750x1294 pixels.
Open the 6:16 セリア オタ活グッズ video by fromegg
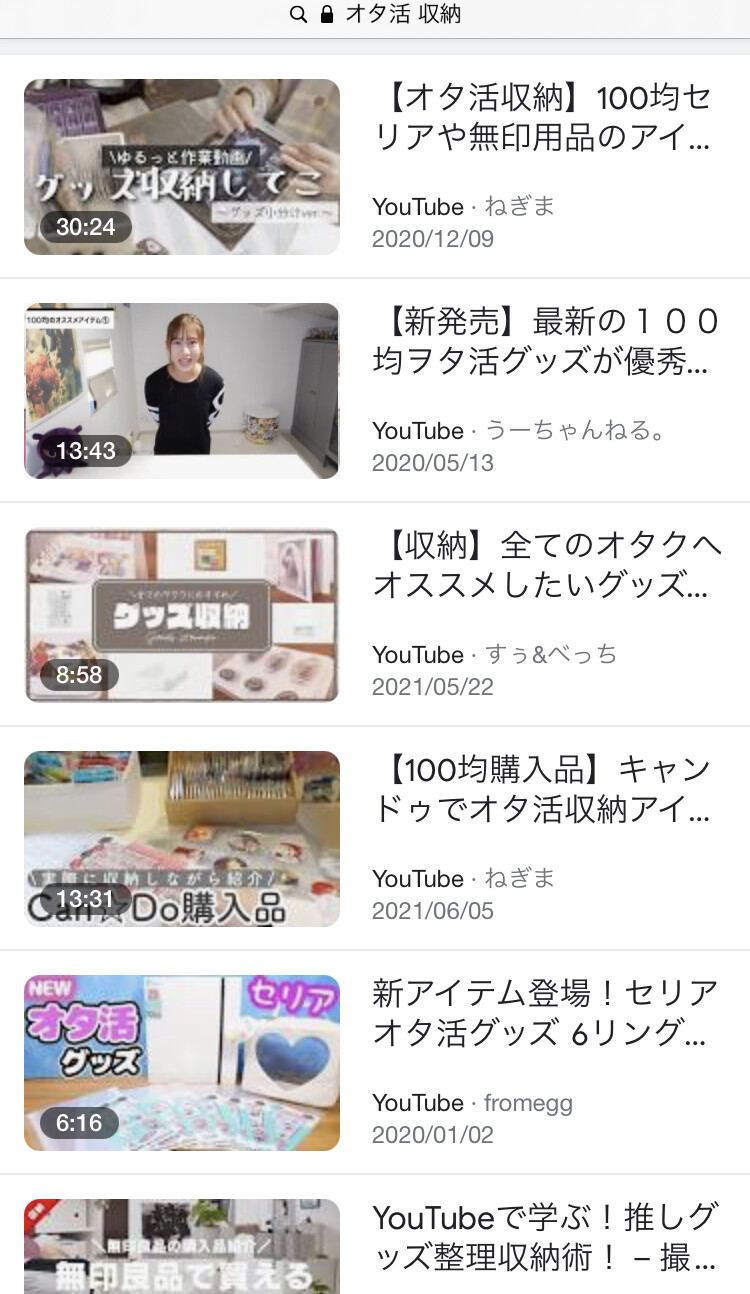click(x=182, y=1063)
